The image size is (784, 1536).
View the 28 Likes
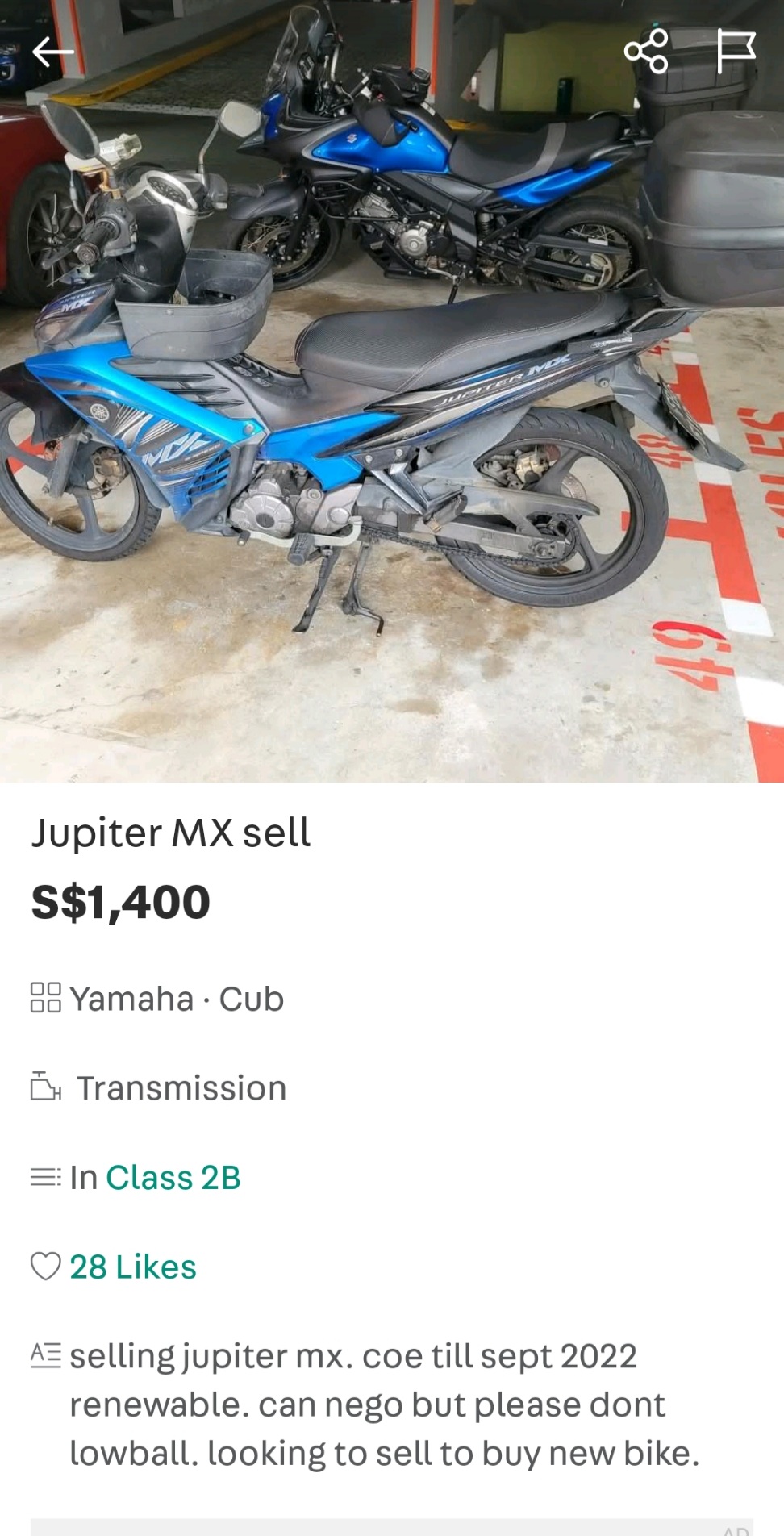pos(132,1267)
